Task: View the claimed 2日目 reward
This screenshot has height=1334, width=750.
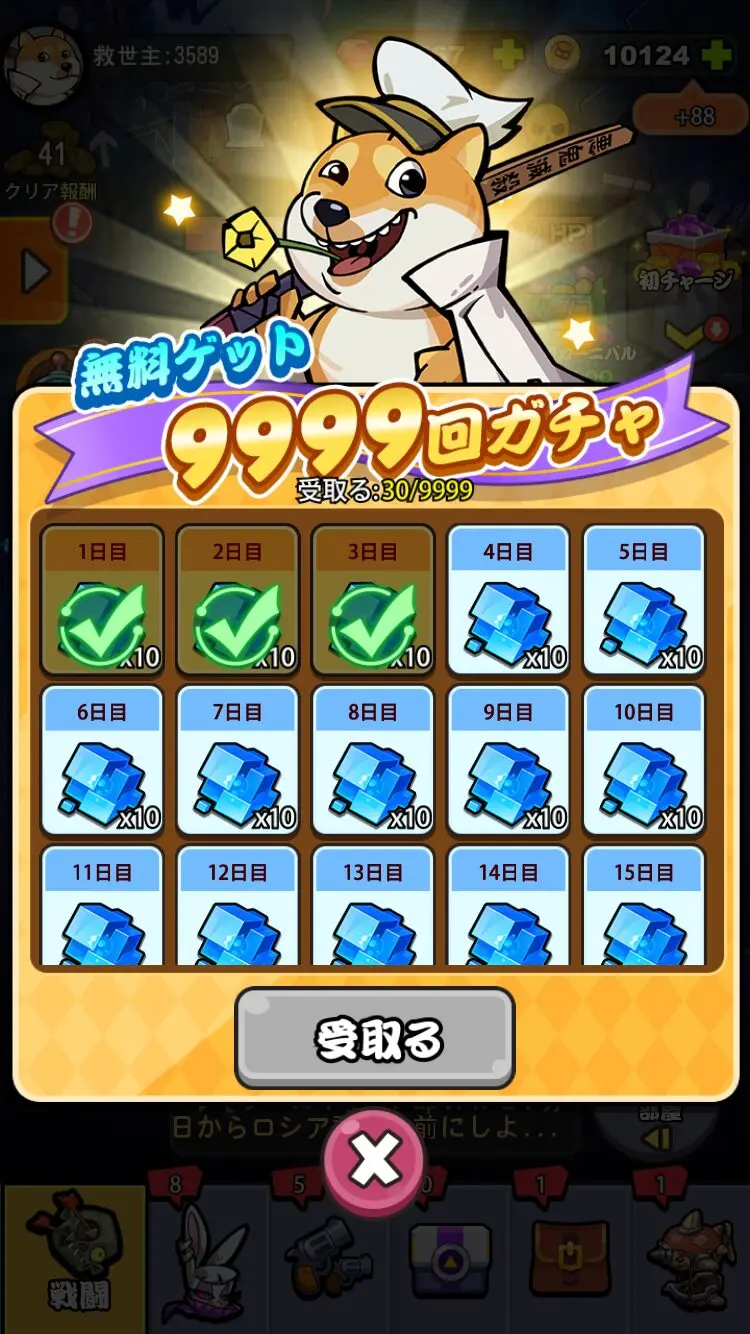Action: point(238,600)
